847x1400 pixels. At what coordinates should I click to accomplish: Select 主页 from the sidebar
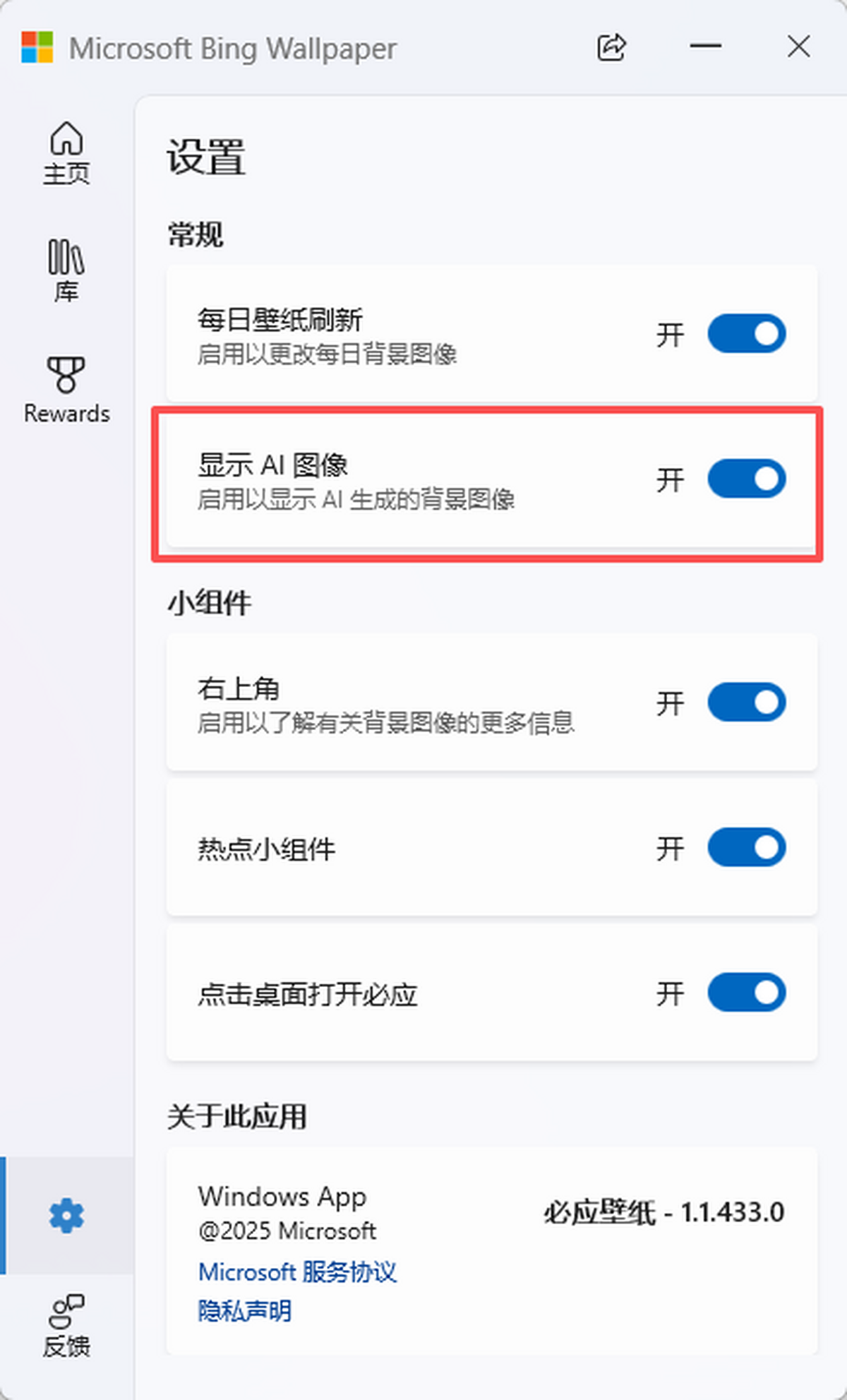(x=66, y=175)
